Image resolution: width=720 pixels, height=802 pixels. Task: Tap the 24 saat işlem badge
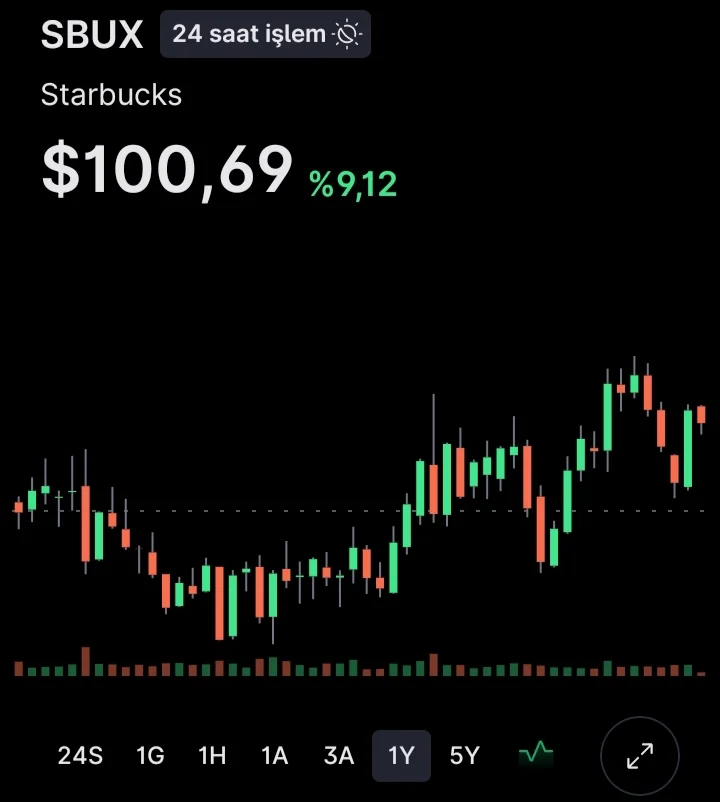click(265, 34)
